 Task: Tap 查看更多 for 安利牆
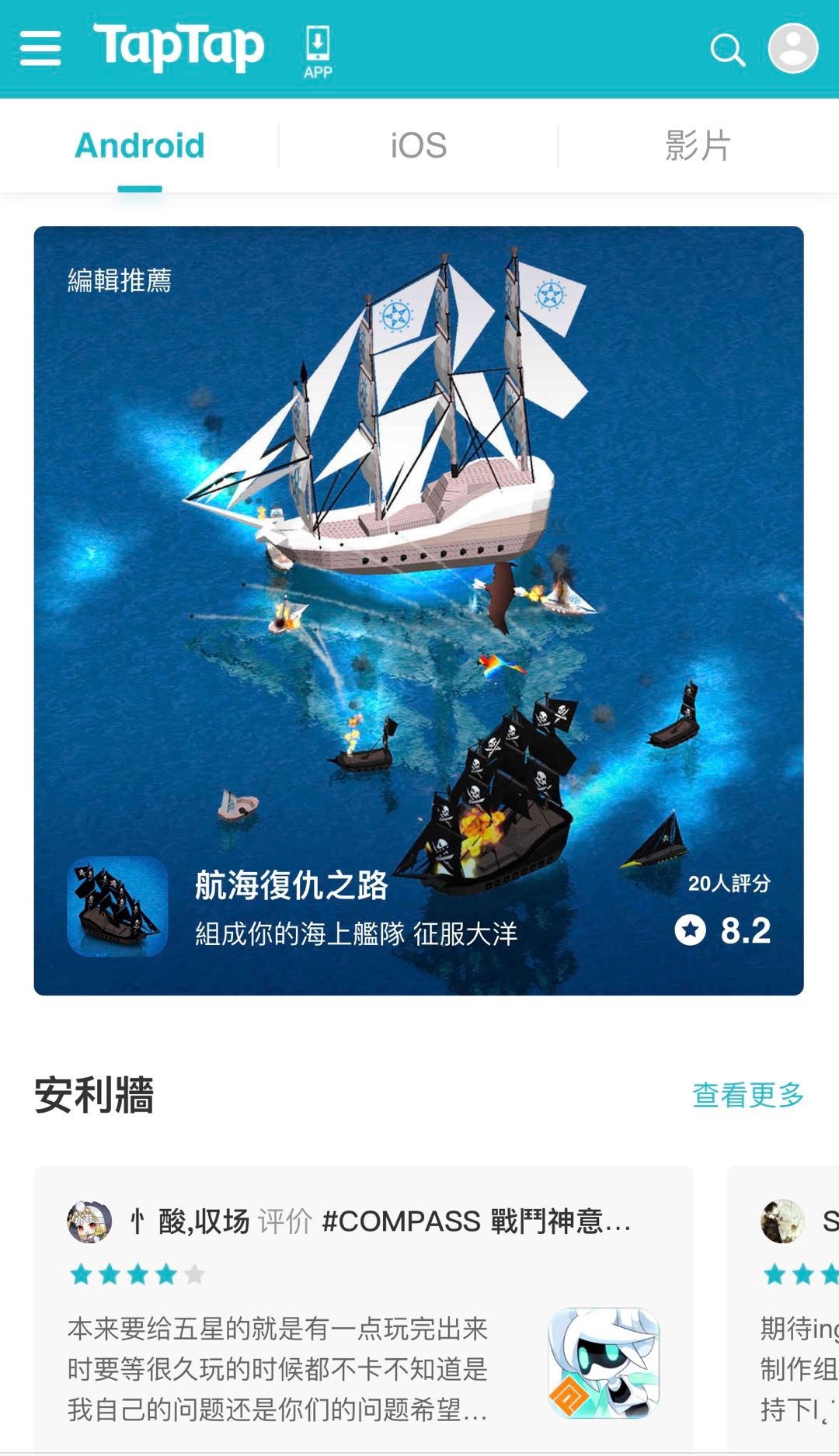[747, 1095]
